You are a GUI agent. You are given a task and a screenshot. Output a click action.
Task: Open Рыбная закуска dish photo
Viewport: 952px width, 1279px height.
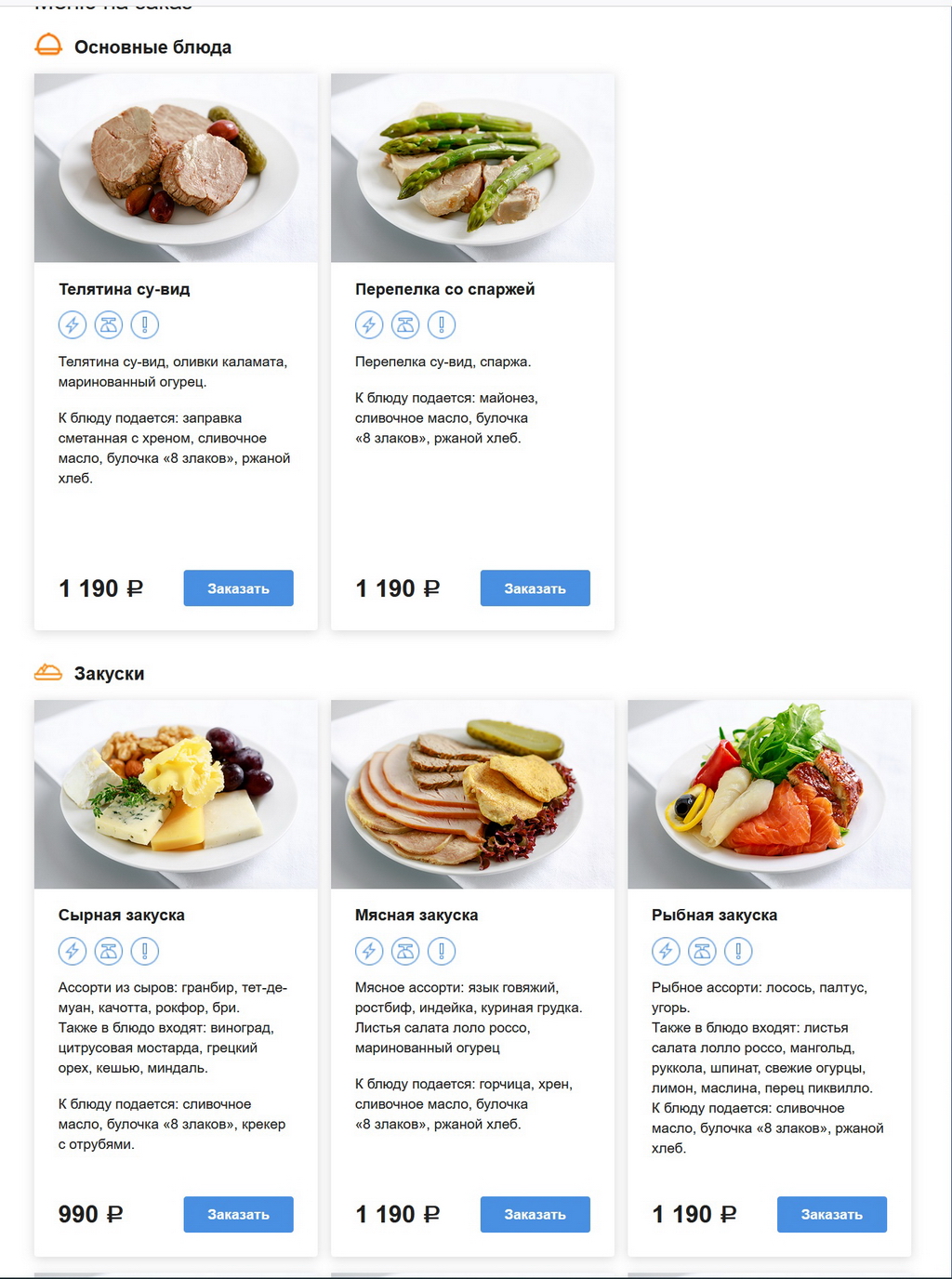click(769, 794)
